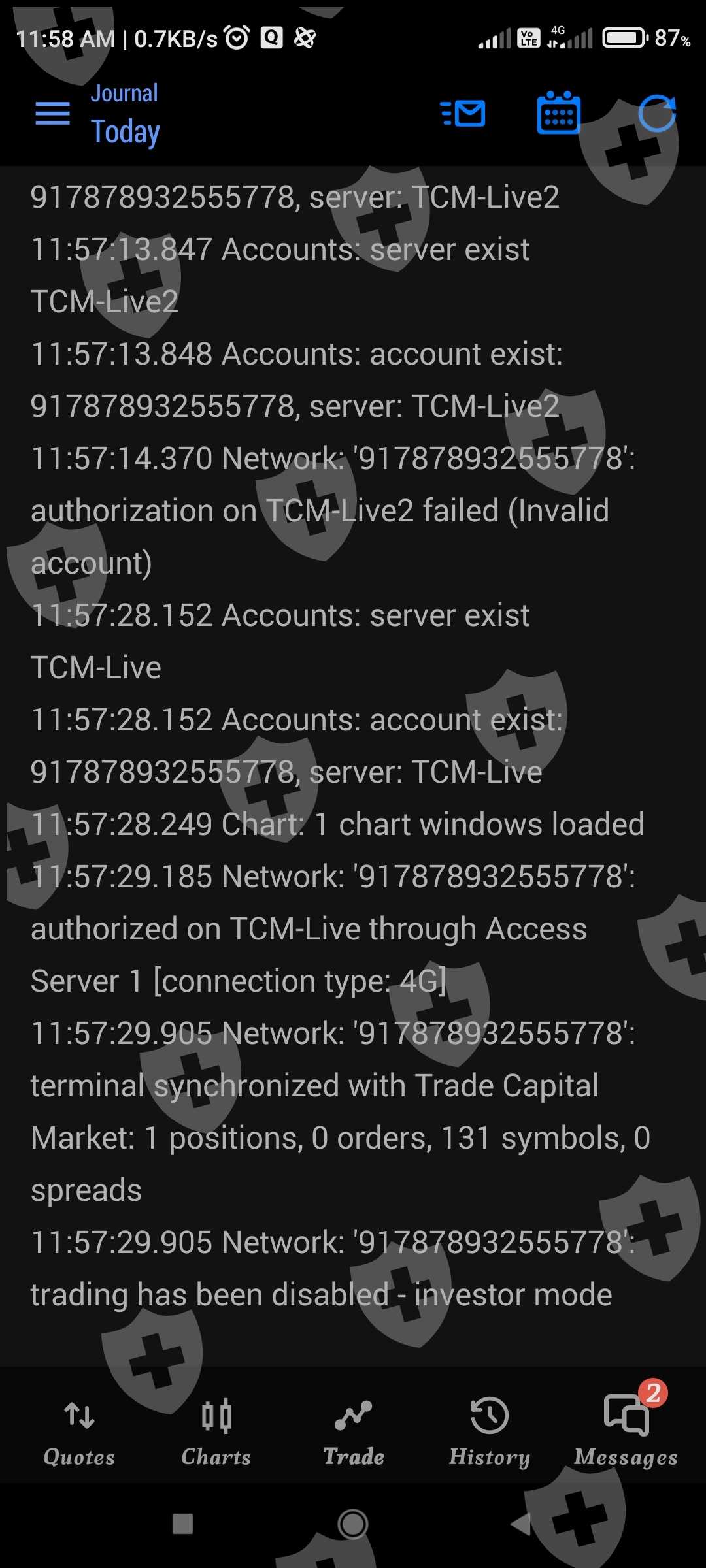Refresh the journal entries
Screen dimensions: 706x1568
(656, 114)
